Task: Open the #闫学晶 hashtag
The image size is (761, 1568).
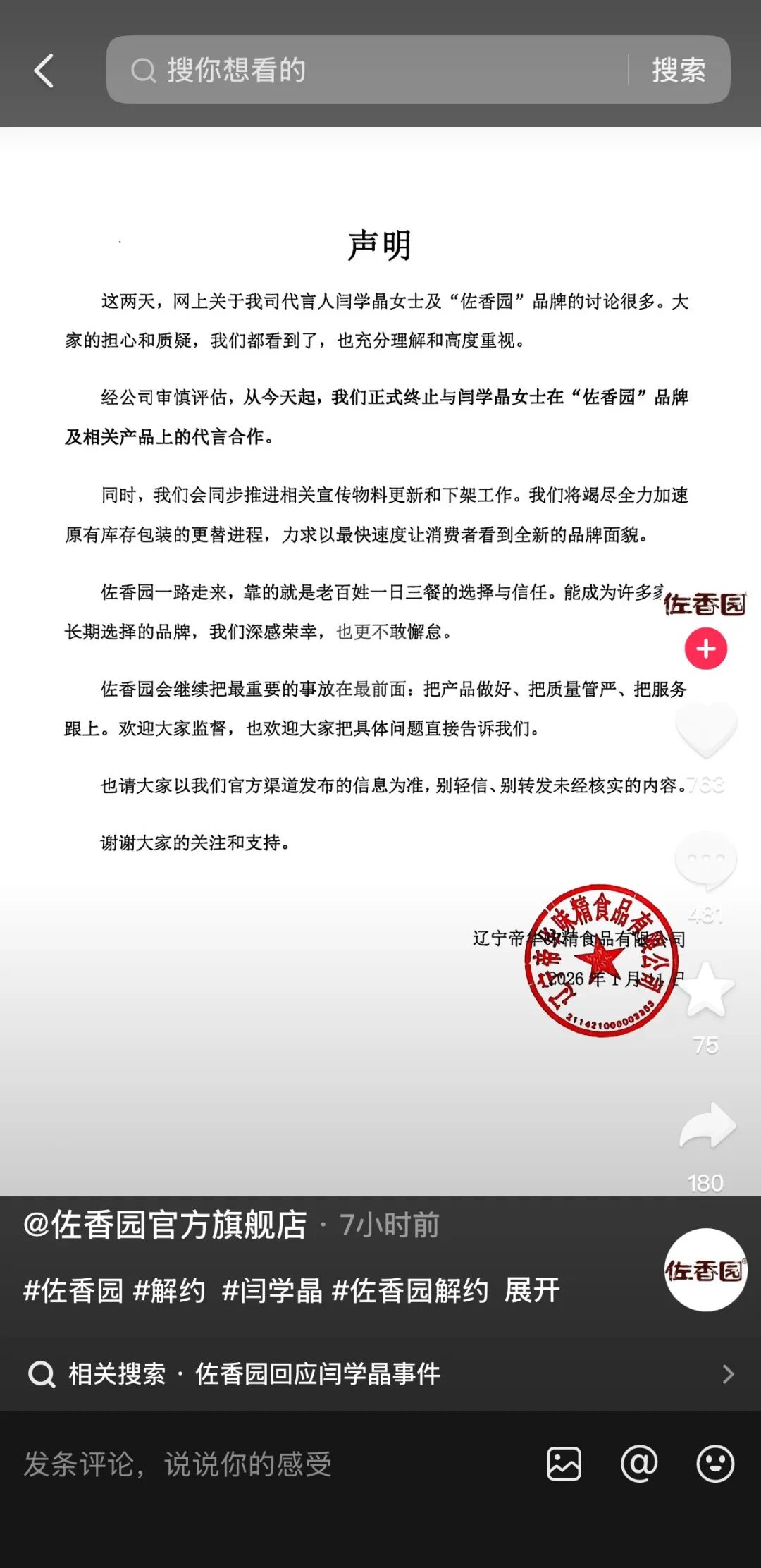Action: (x=272, y=1291)
